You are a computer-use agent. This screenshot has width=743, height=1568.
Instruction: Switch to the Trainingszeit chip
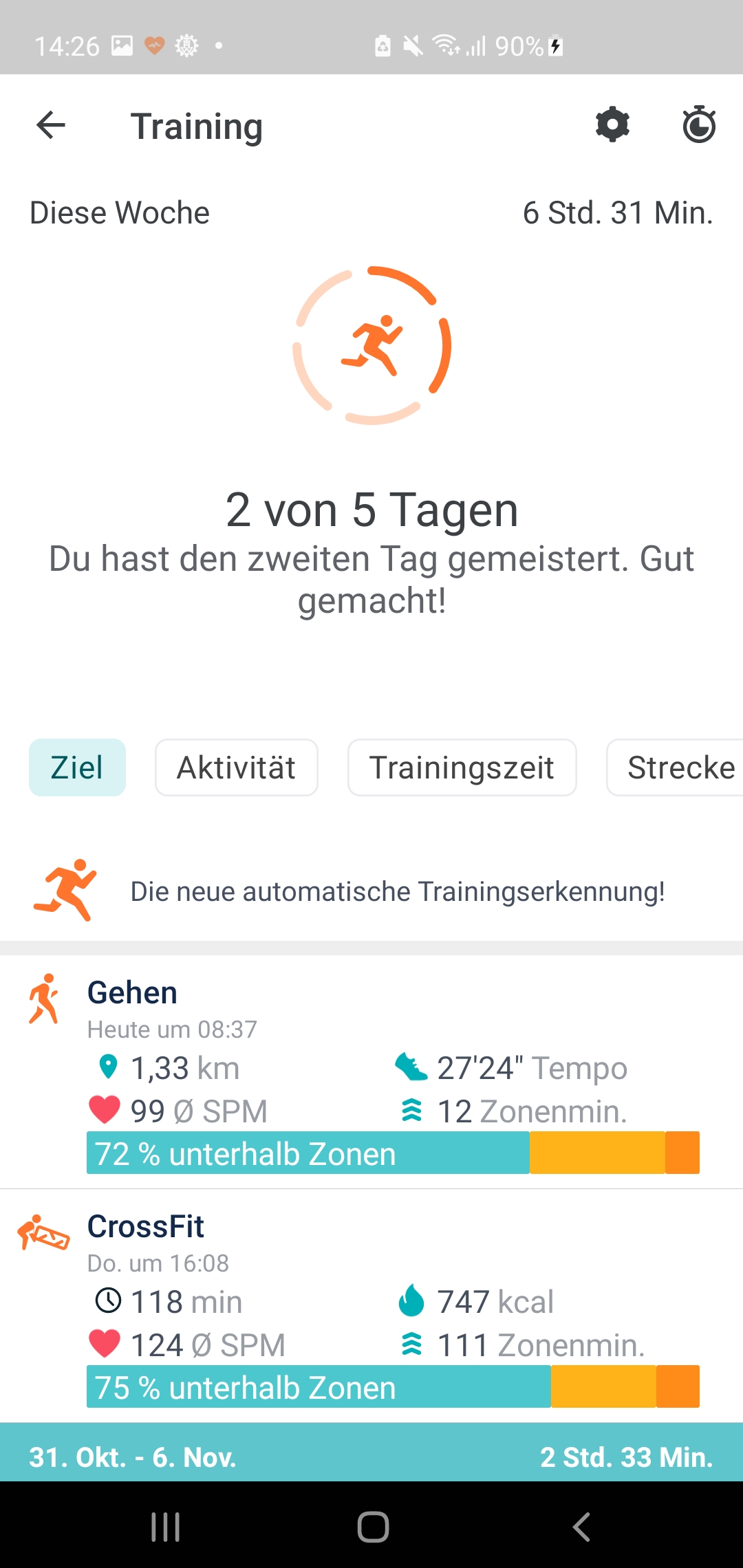462,767
